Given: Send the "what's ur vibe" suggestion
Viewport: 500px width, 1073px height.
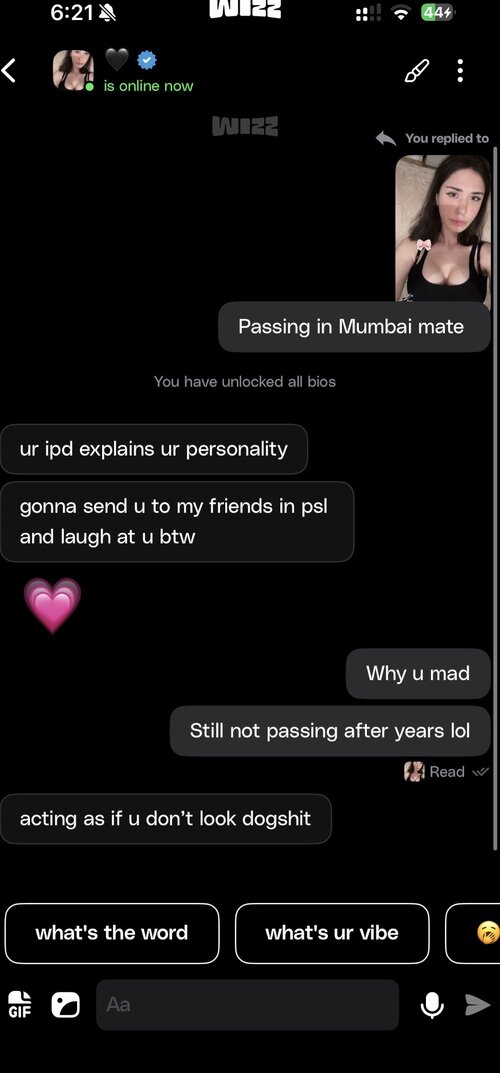Looking at the screenshot, I should coord(332,933).
